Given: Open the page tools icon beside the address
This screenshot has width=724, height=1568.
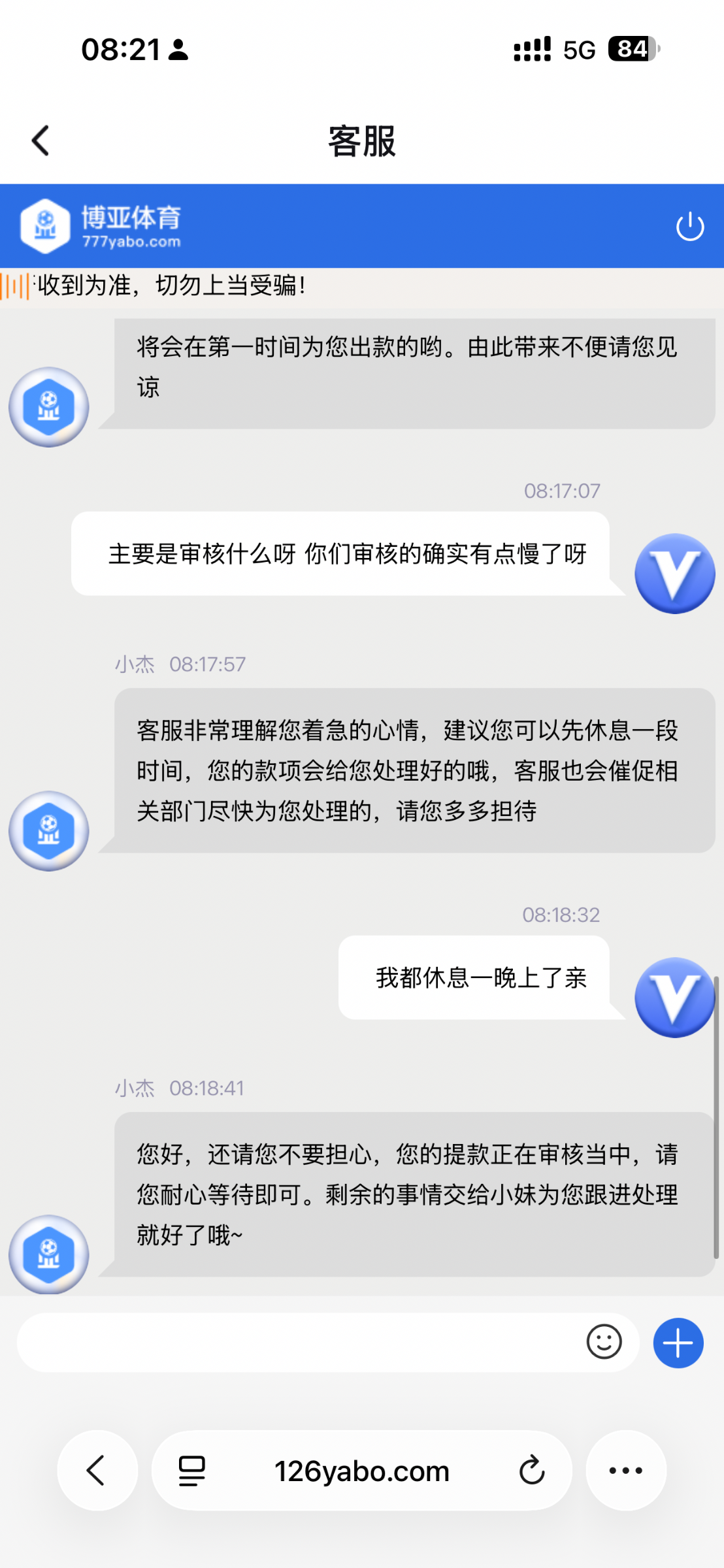Looking at the screenshot, I should (x=192, y=1471).
